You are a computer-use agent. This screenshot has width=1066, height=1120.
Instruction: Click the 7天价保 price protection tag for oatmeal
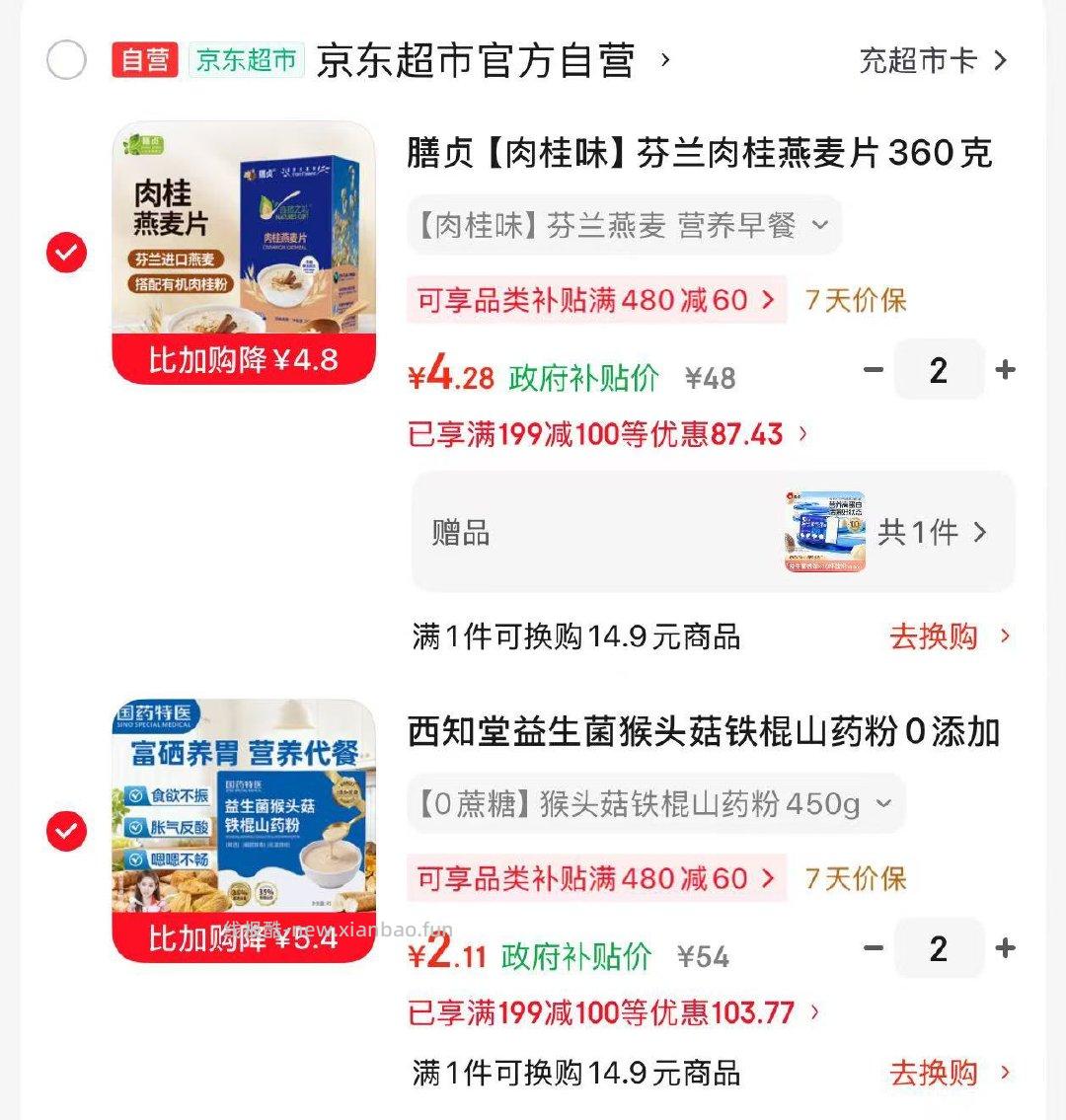[x=855, y=301]
